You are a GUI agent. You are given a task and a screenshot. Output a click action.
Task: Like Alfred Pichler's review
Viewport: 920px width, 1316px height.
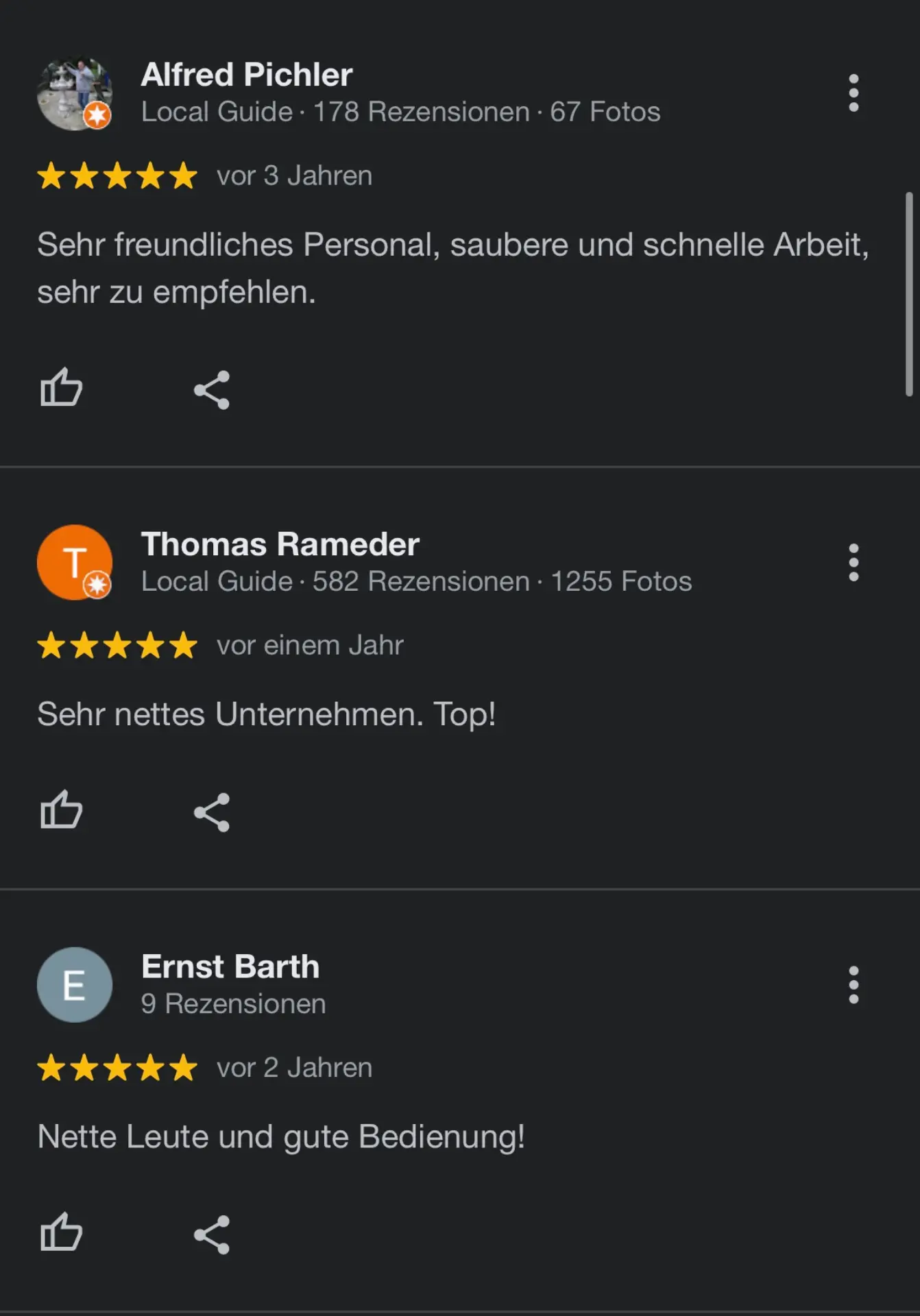point(61,389)
